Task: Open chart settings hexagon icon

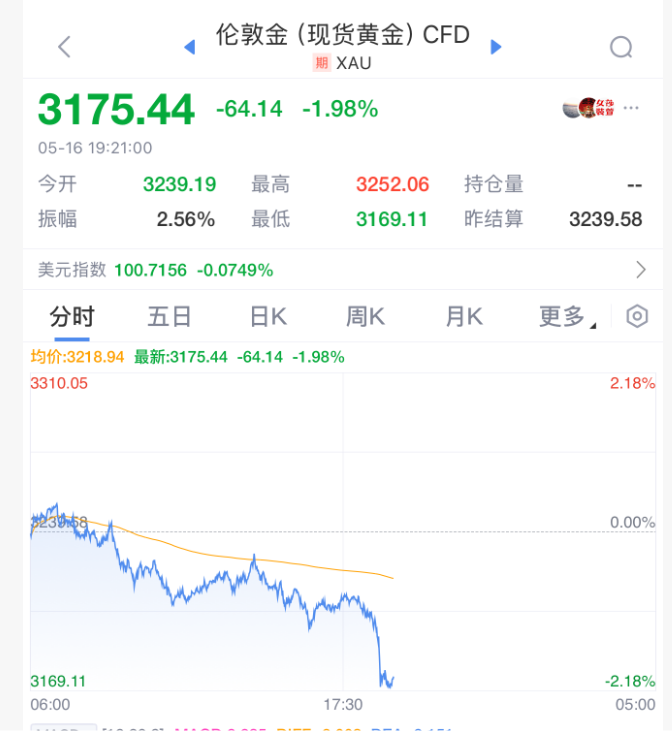Action: pos(637,317)
